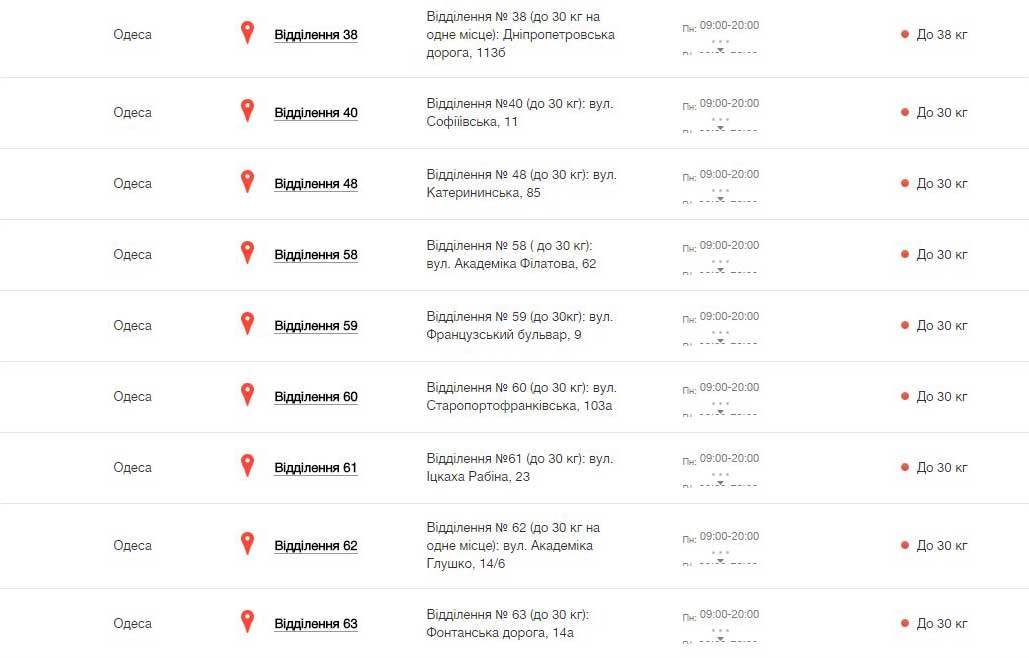Open the Відділення 40 link
The height and width of the screenshot is (658, 1029).
tap(315, 113)
